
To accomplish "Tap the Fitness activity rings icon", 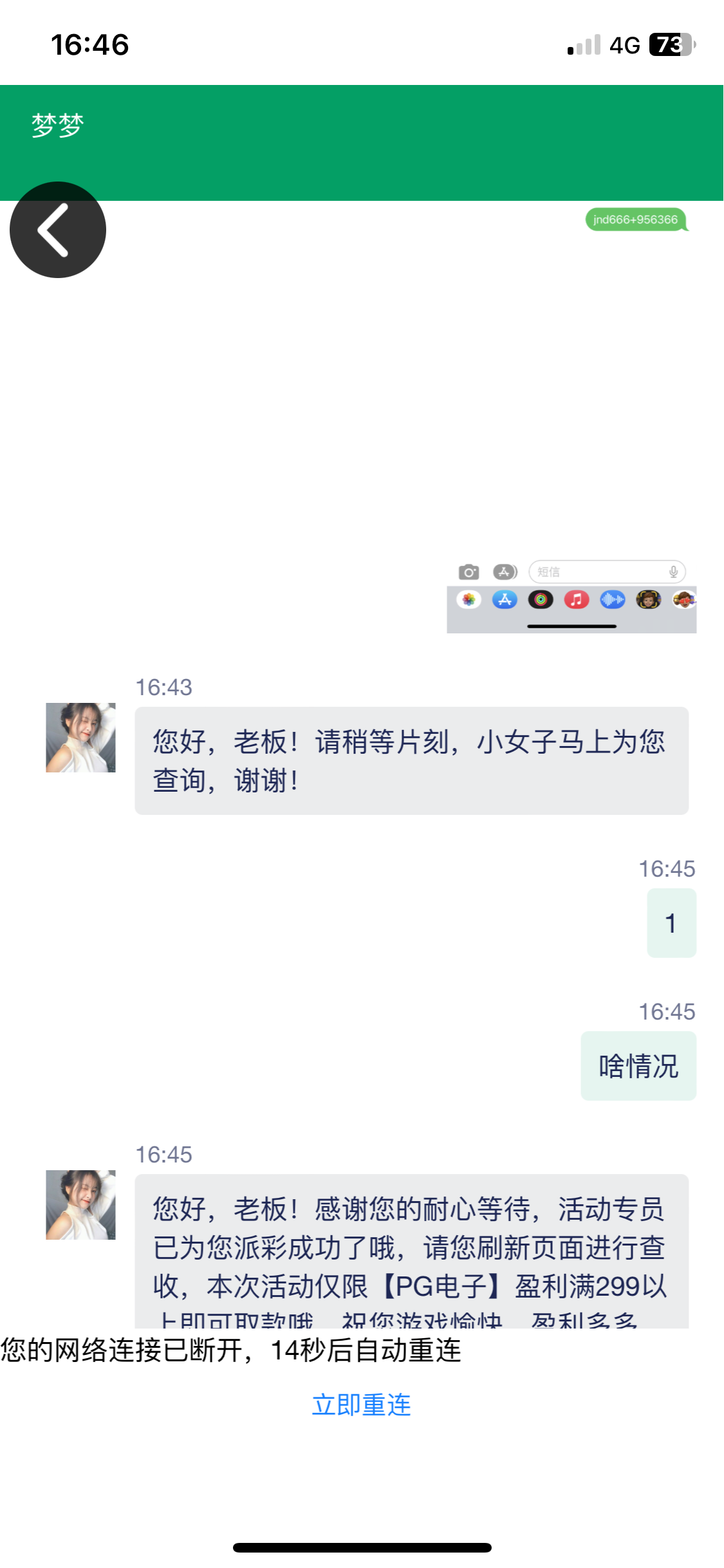I will [540, 599].
